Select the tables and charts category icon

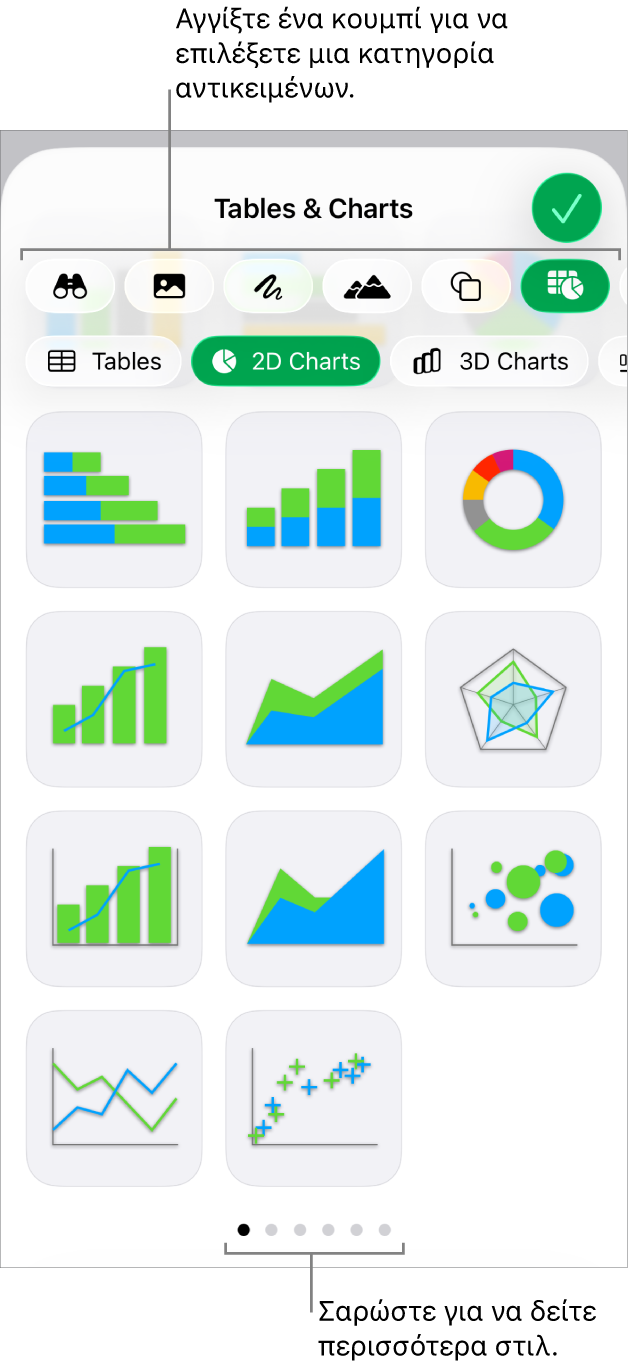point(565,287)
